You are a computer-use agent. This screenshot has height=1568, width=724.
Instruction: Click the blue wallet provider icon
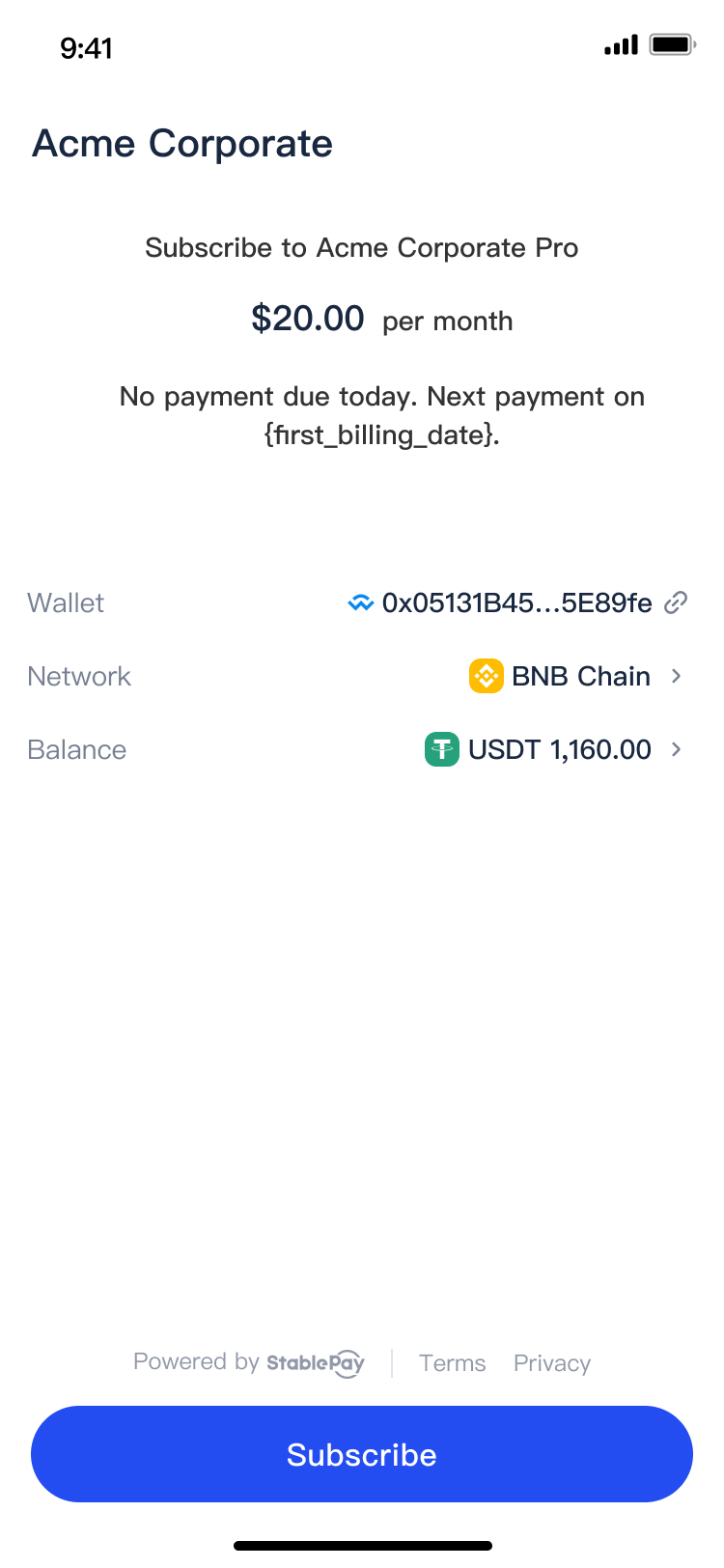(x=359, y=602)
